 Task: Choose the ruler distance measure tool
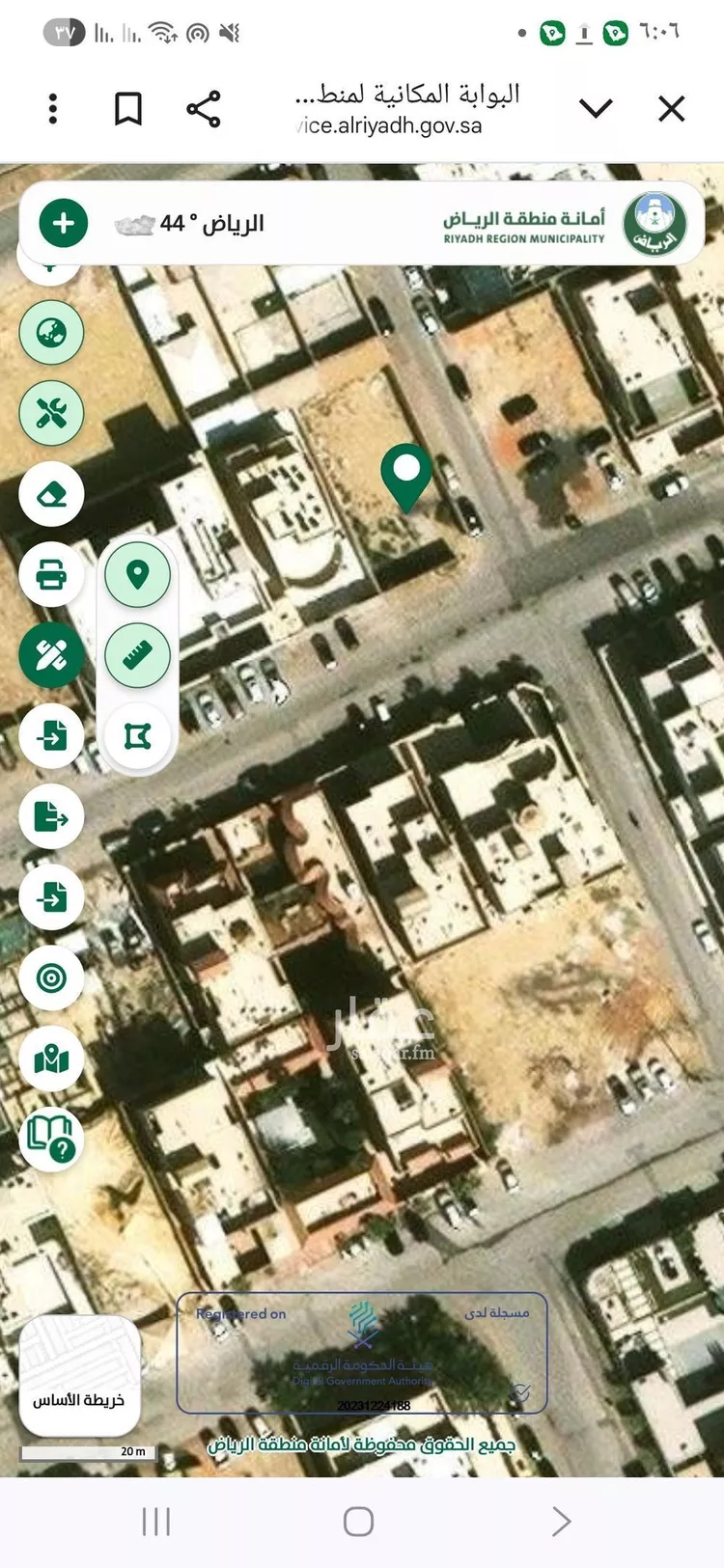138,656
